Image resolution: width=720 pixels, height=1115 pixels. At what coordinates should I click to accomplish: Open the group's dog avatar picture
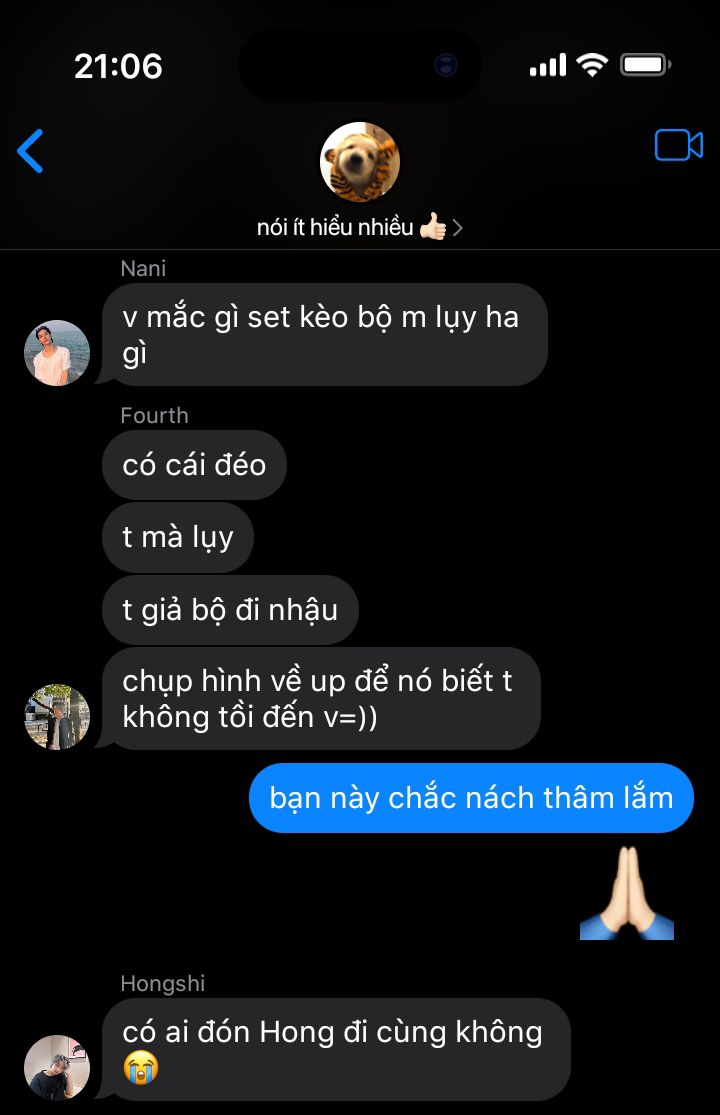point(360,162)
